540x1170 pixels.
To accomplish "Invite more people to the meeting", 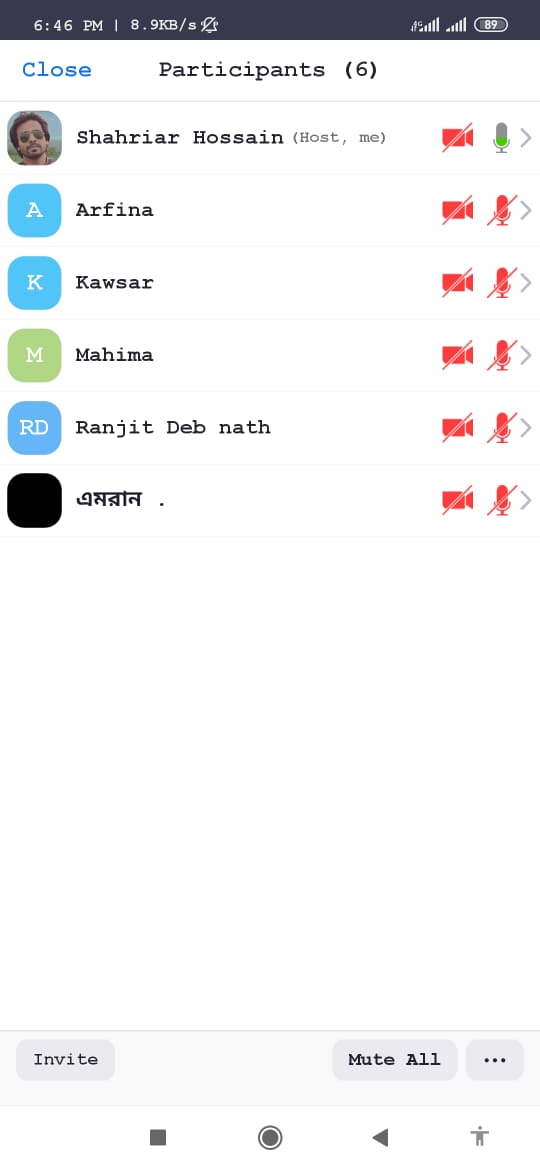I will point(66,1060).
